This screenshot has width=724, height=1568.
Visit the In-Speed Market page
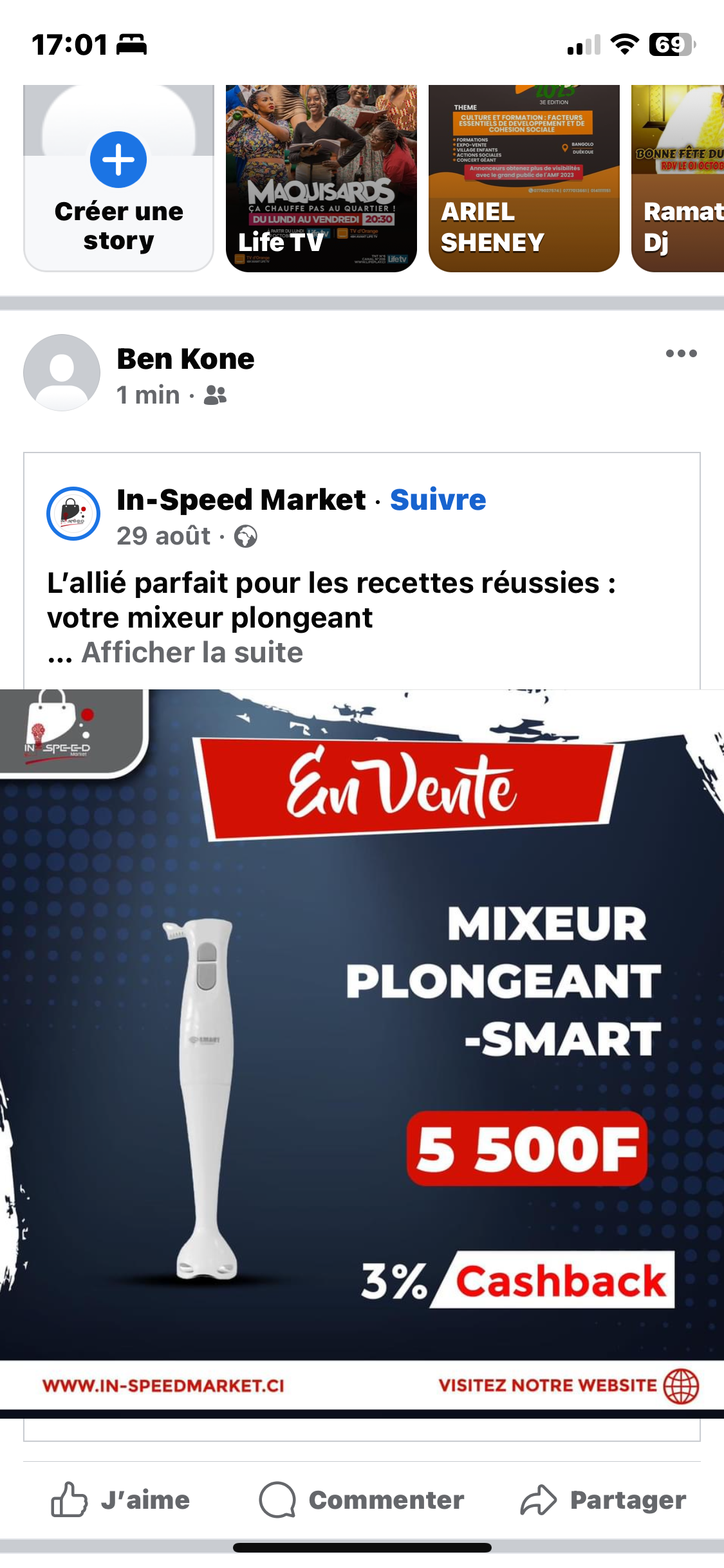[x=241, y=500]
